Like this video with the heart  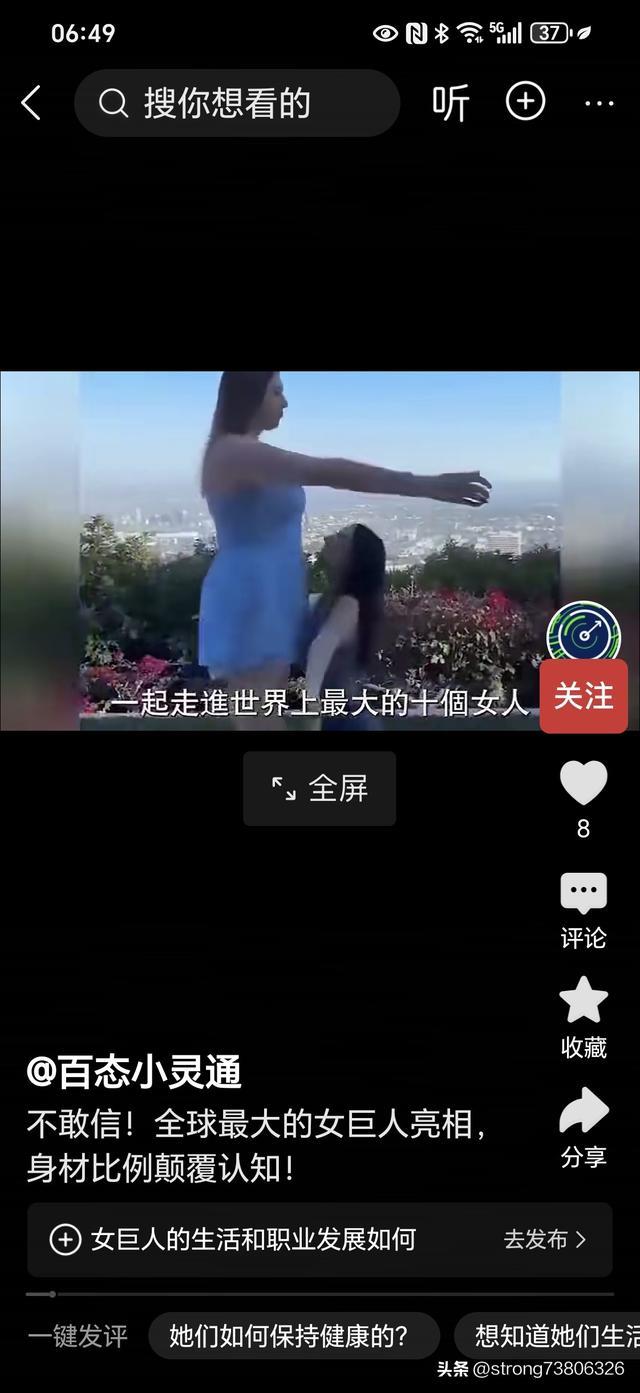[x=583, y=783]
